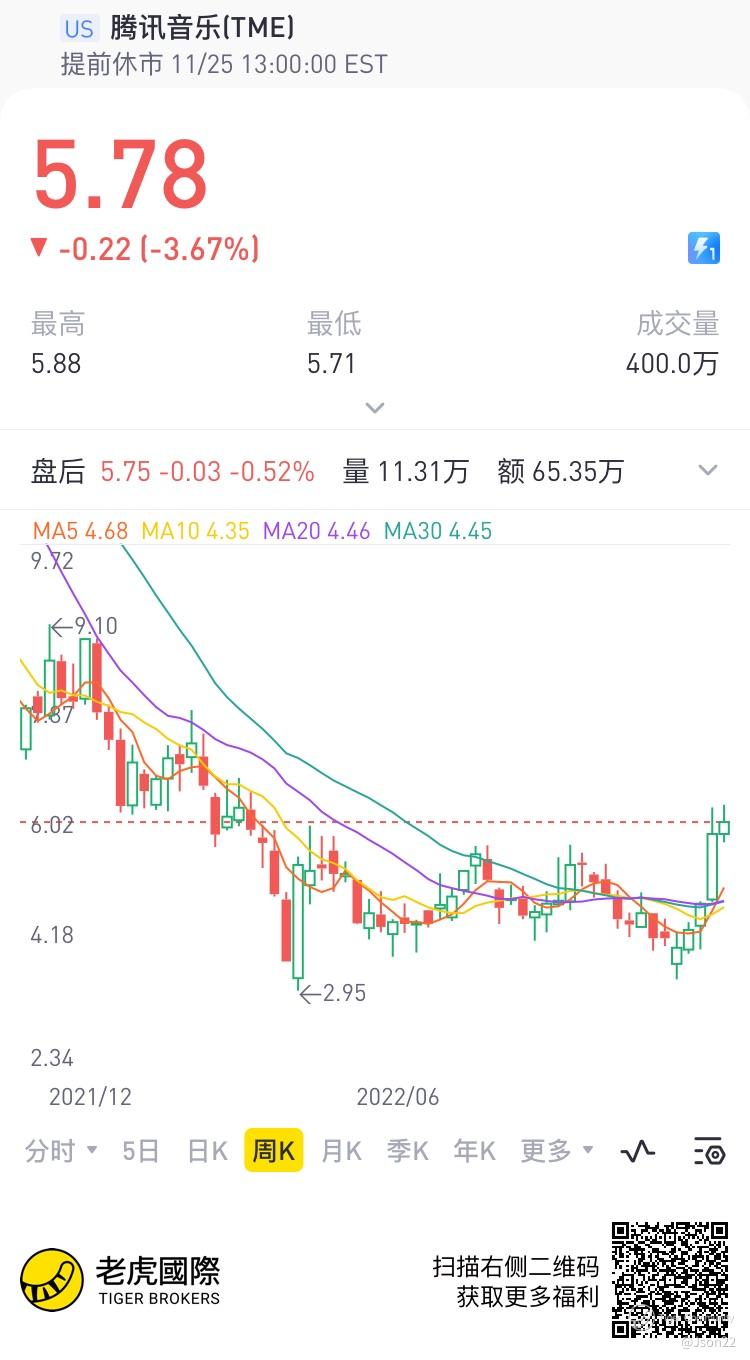This screenshot has width=750, height=1360.
Task: Select the 5日 chart period
Action: (x=141, y=1151)
